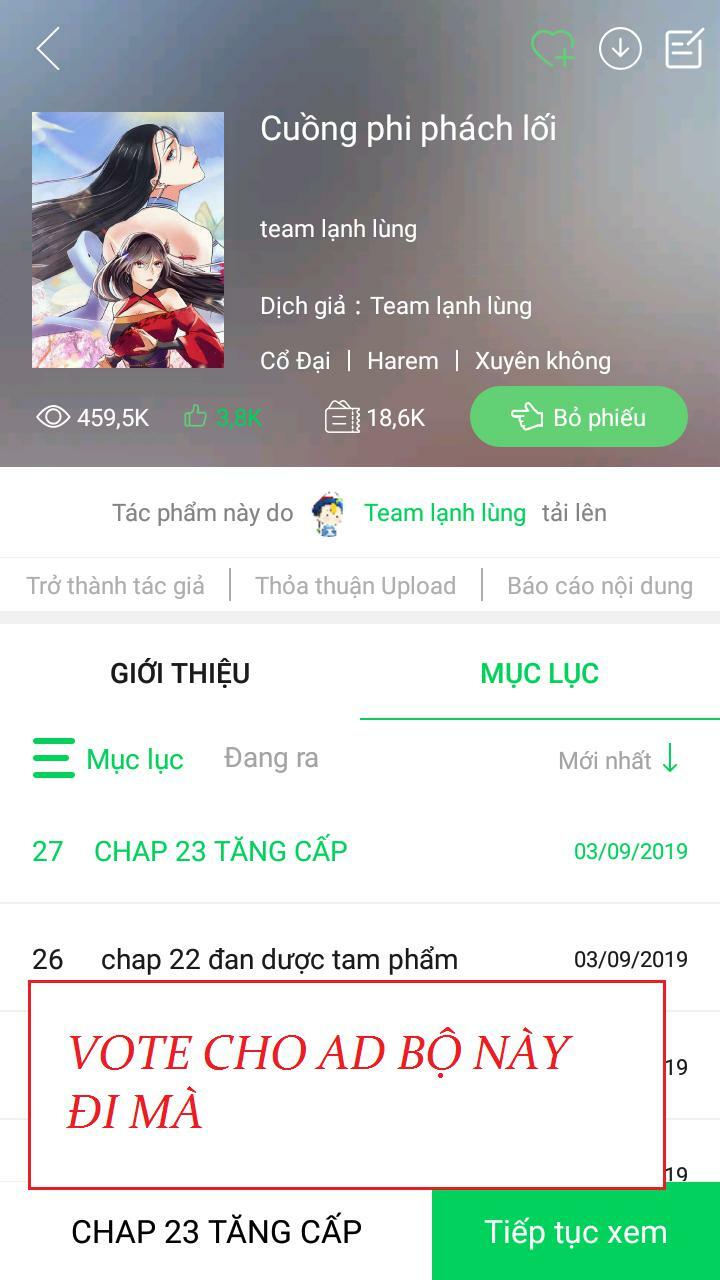Select Báo cáo nội dung to report content
720x1280 pixels.
point(601,585)
